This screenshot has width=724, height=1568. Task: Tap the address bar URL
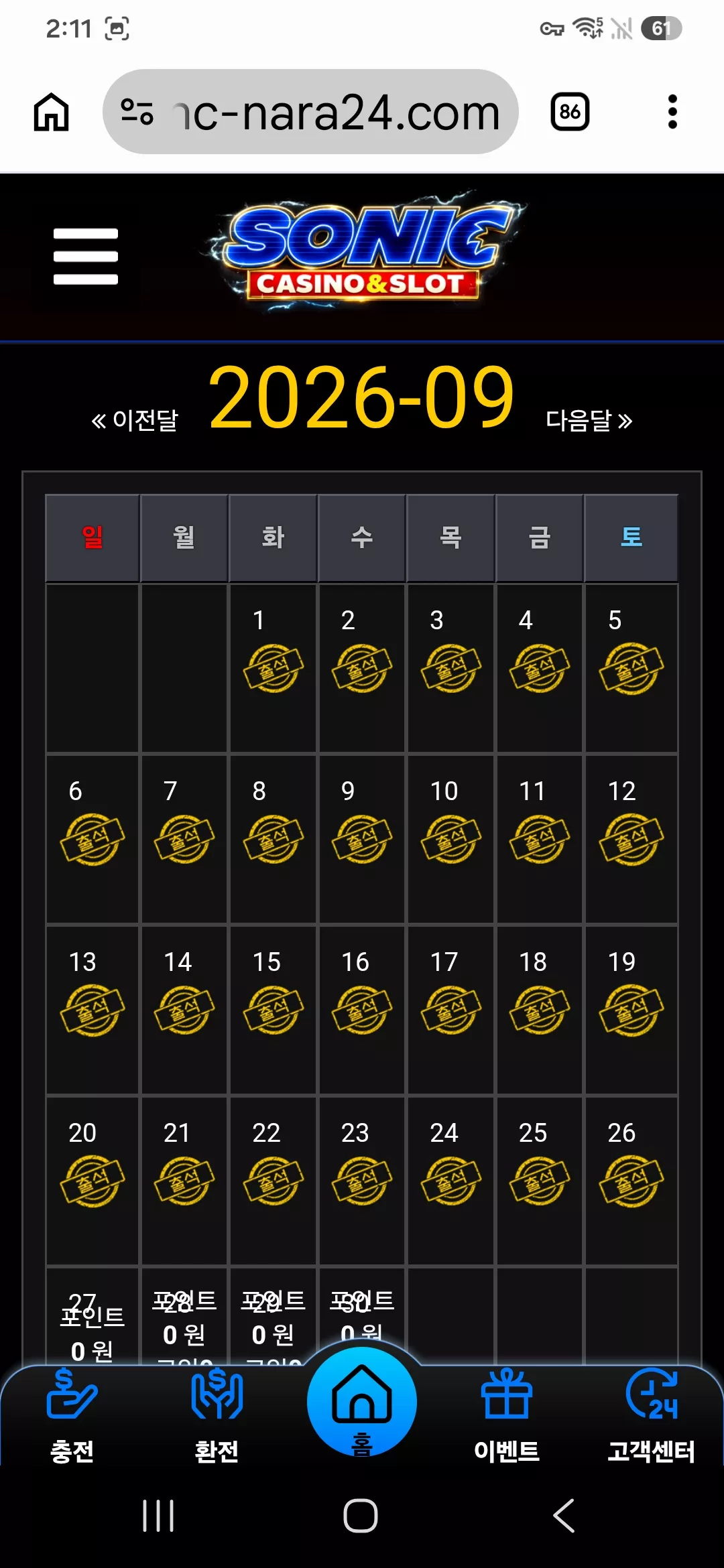pos(310,112)
